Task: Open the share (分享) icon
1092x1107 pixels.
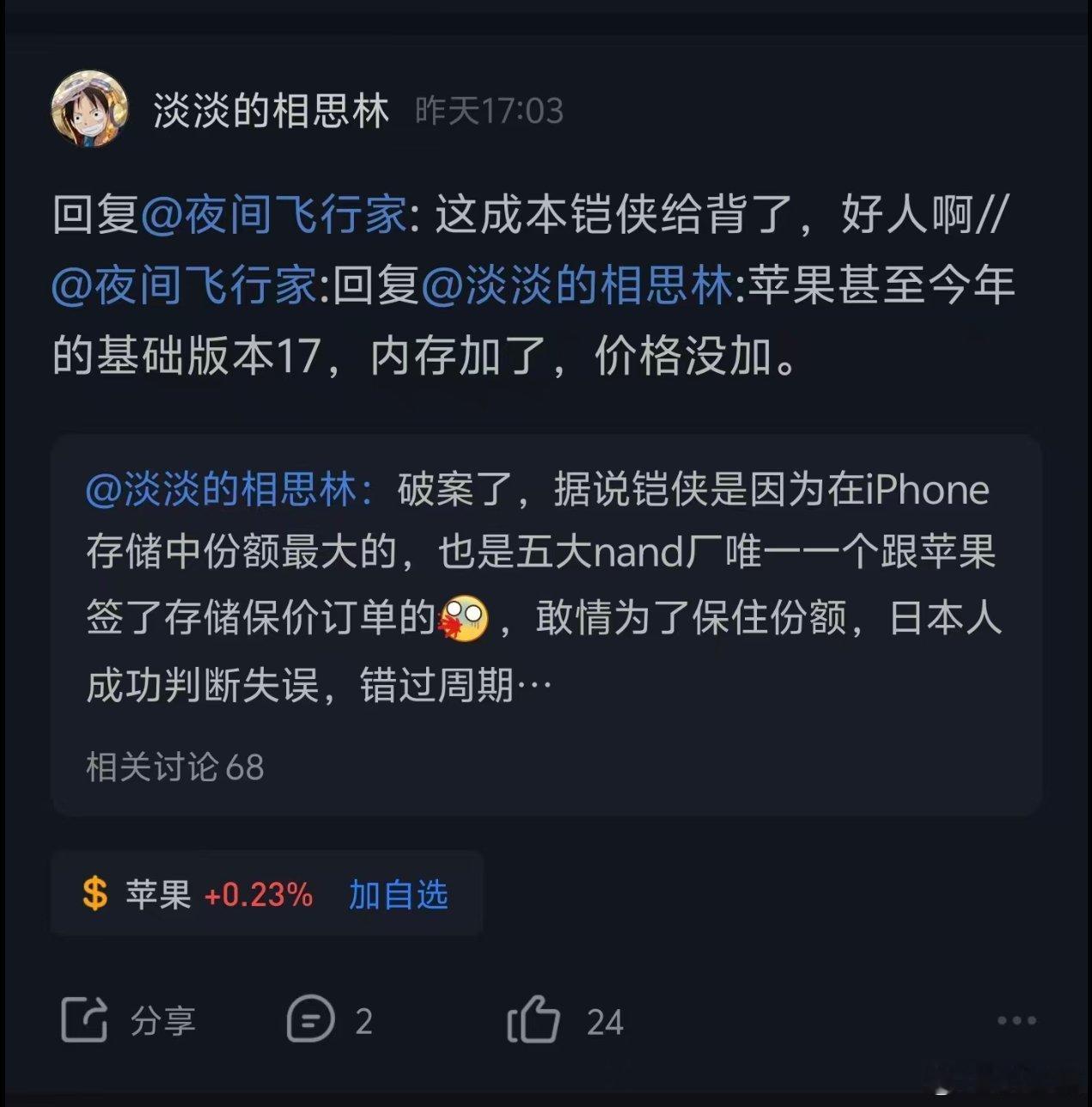Action: pos(83,1021)
